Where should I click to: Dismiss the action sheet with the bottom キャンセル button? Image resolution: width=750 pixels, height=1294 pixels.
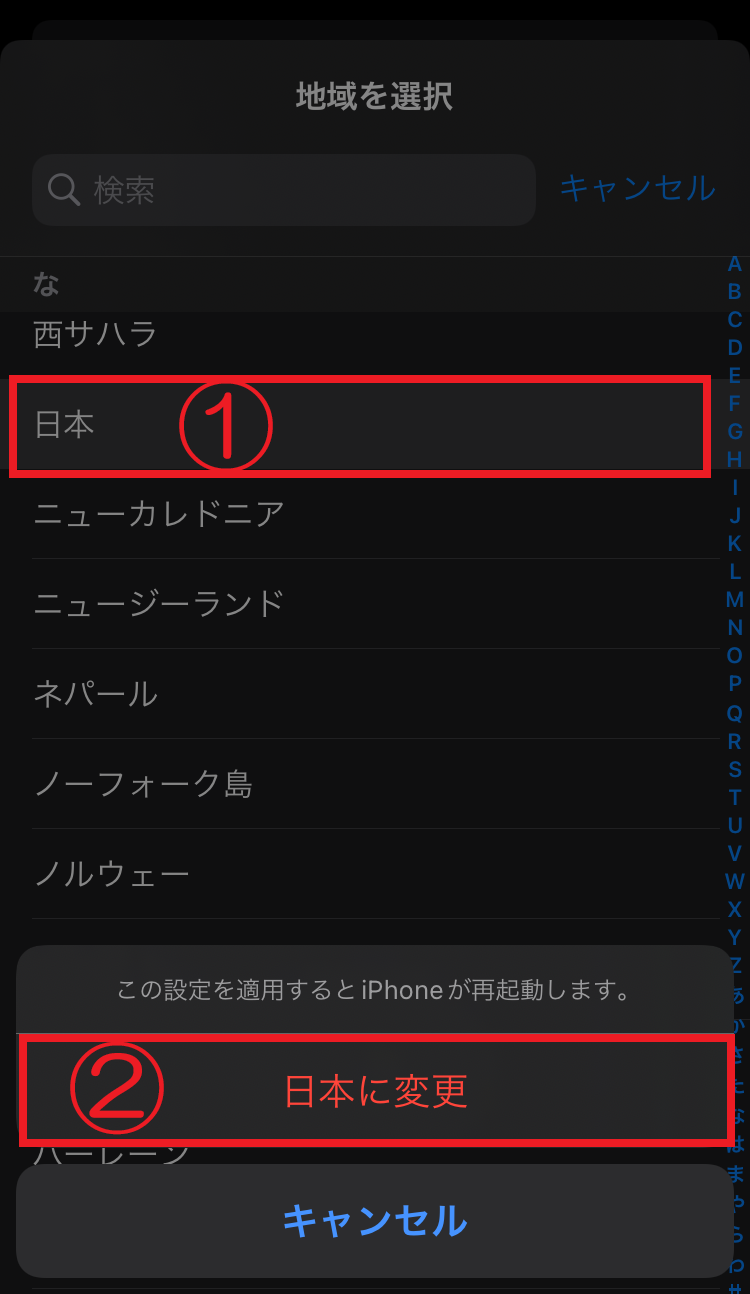375,1220
